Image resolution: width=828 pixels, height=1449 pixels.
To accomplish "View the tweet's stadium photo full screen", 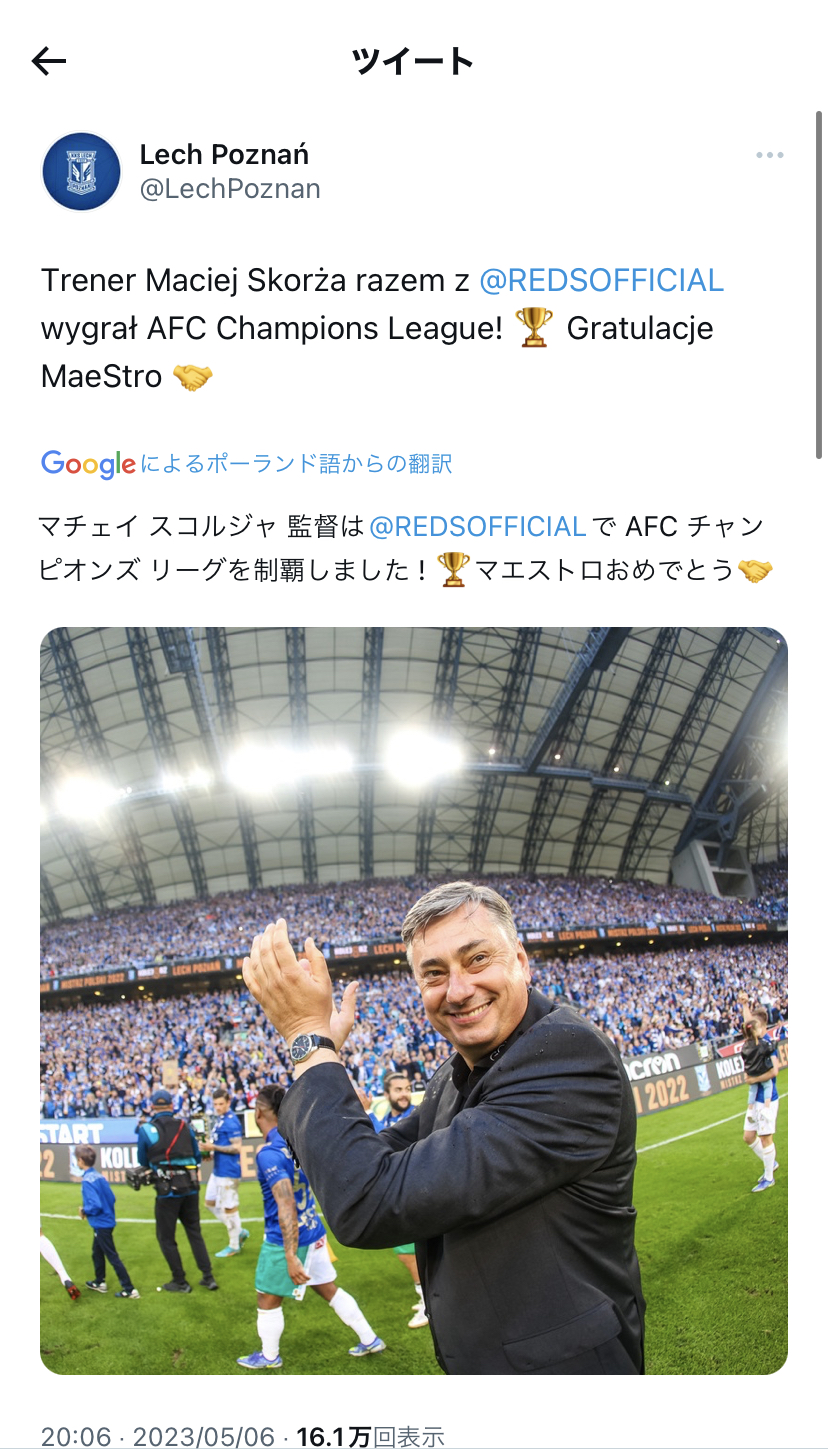I will (413, 1000).
